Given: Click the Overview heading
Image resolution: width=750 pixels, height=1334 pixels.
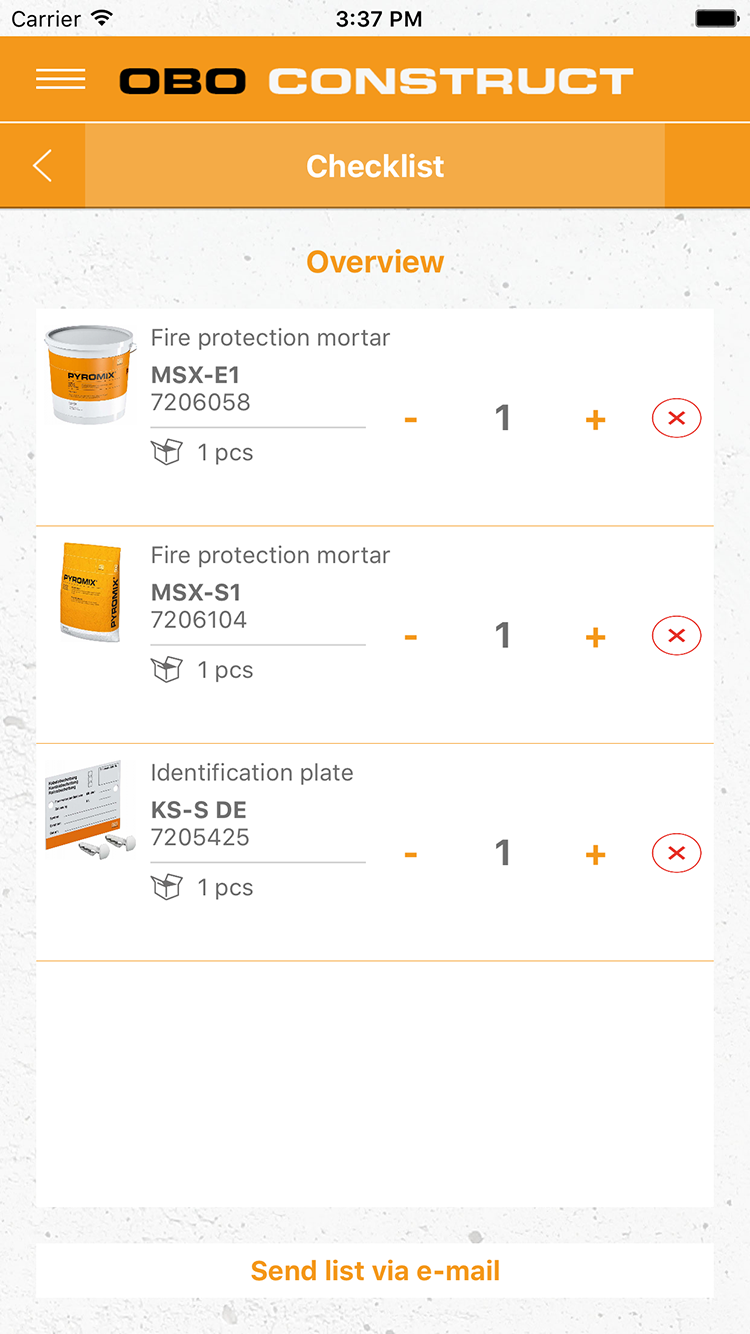Looking at the screenshot, I should coord(375,261).
